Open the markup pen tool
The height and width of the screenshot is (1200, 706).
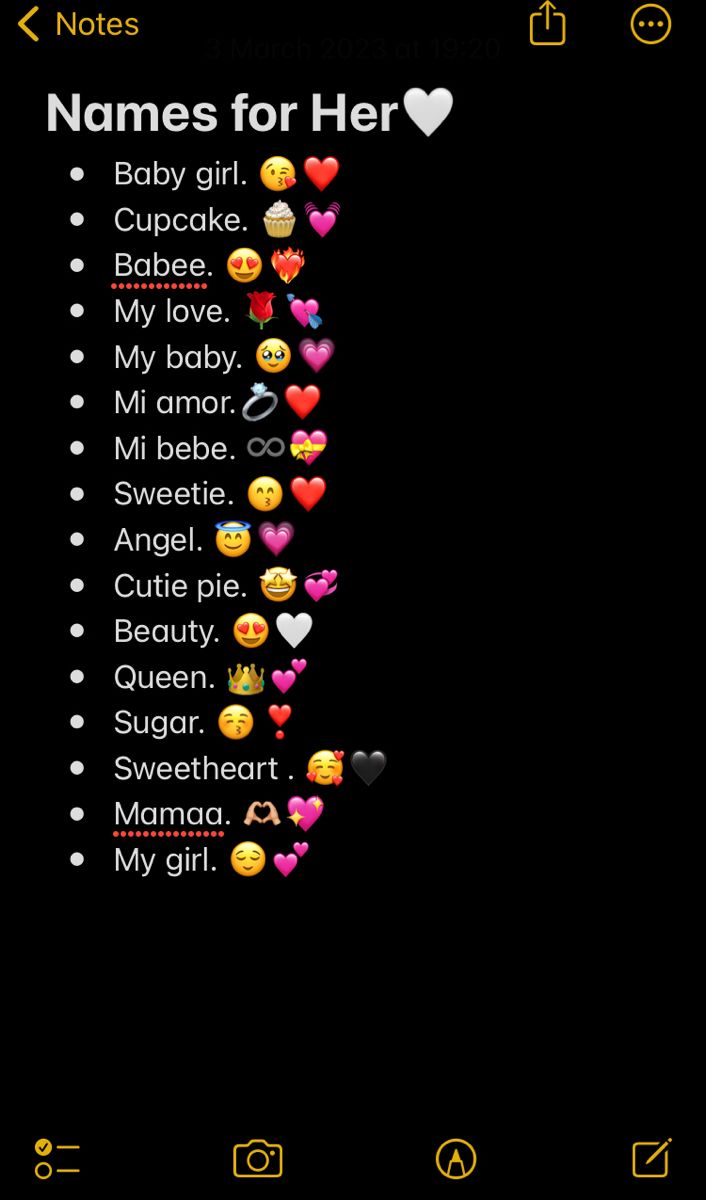[x=456, y=1159]
